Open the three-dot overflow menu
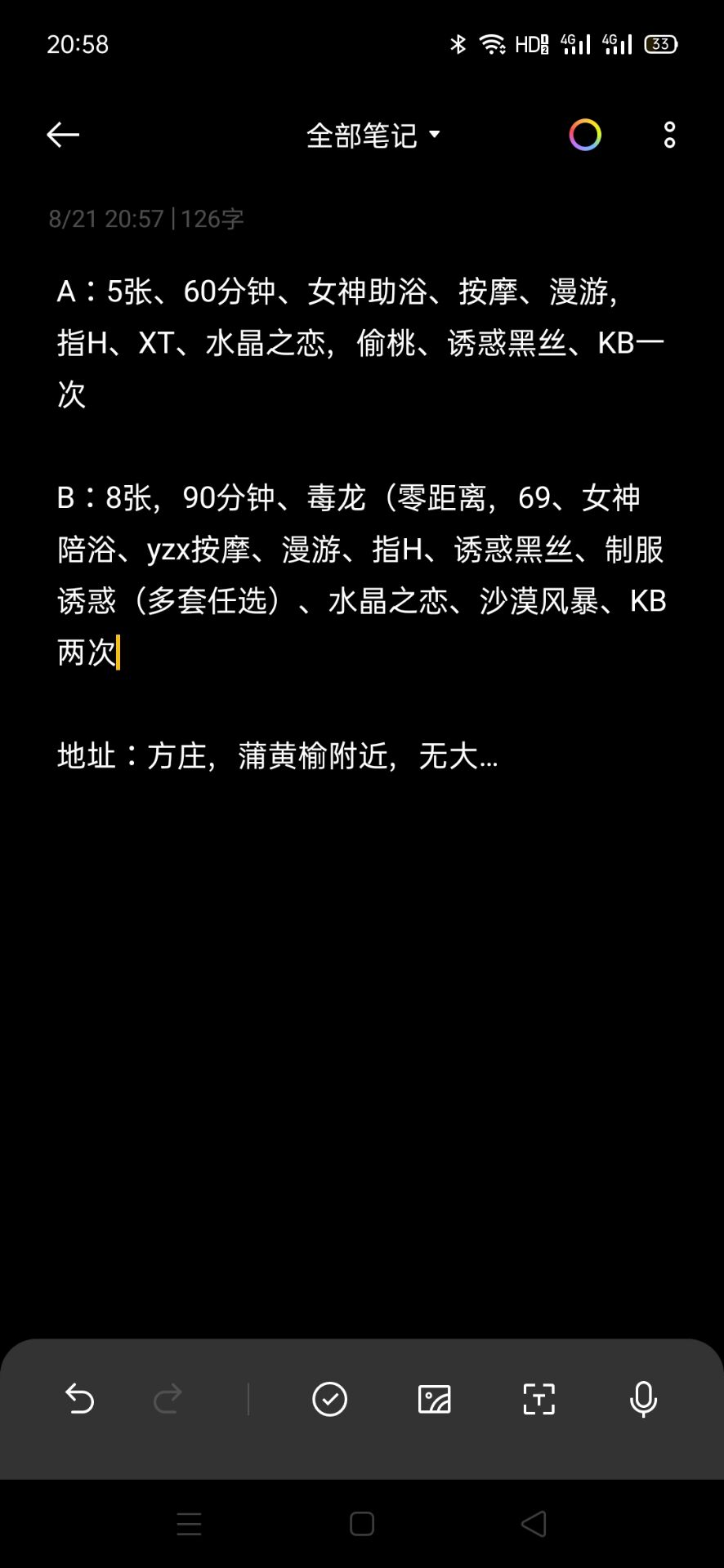724x1568 pixels. click(669, 135)
